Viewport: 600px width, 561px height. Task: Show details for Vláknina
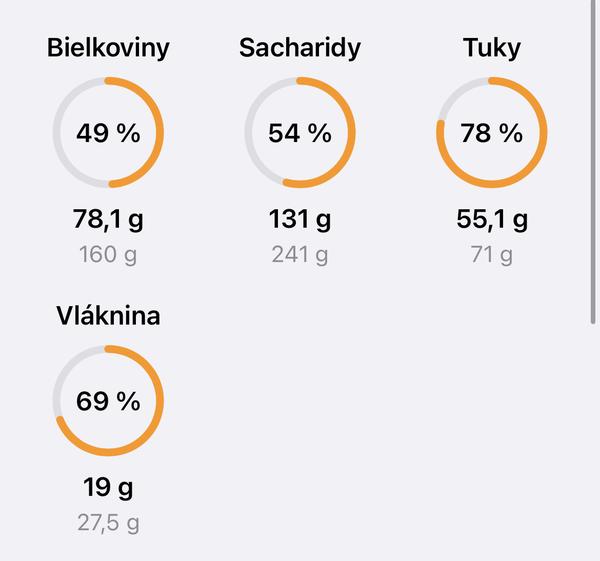coord(108,402)
